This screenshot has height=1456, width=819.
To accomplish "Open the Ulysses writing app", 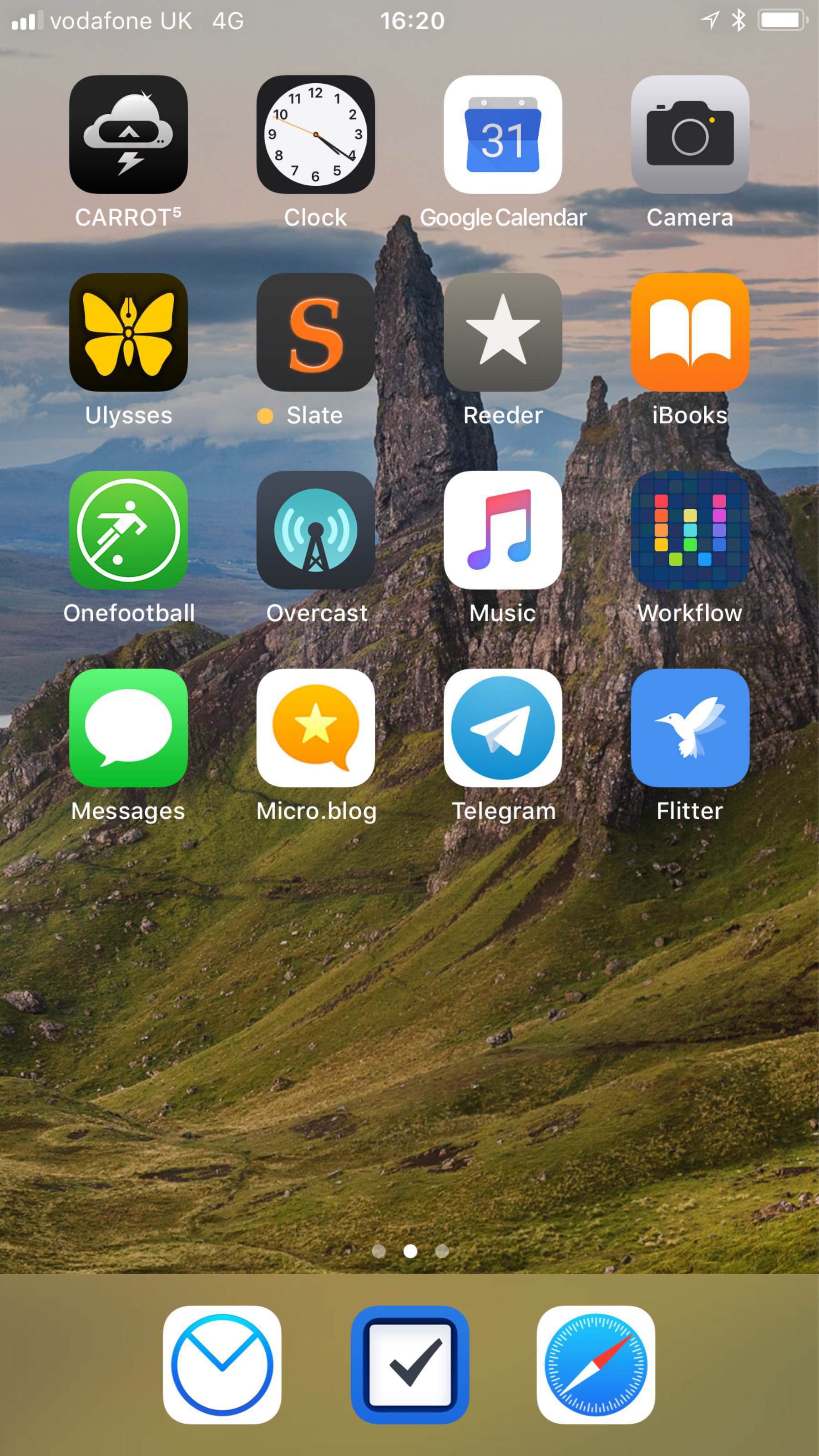I will point(128,332).
